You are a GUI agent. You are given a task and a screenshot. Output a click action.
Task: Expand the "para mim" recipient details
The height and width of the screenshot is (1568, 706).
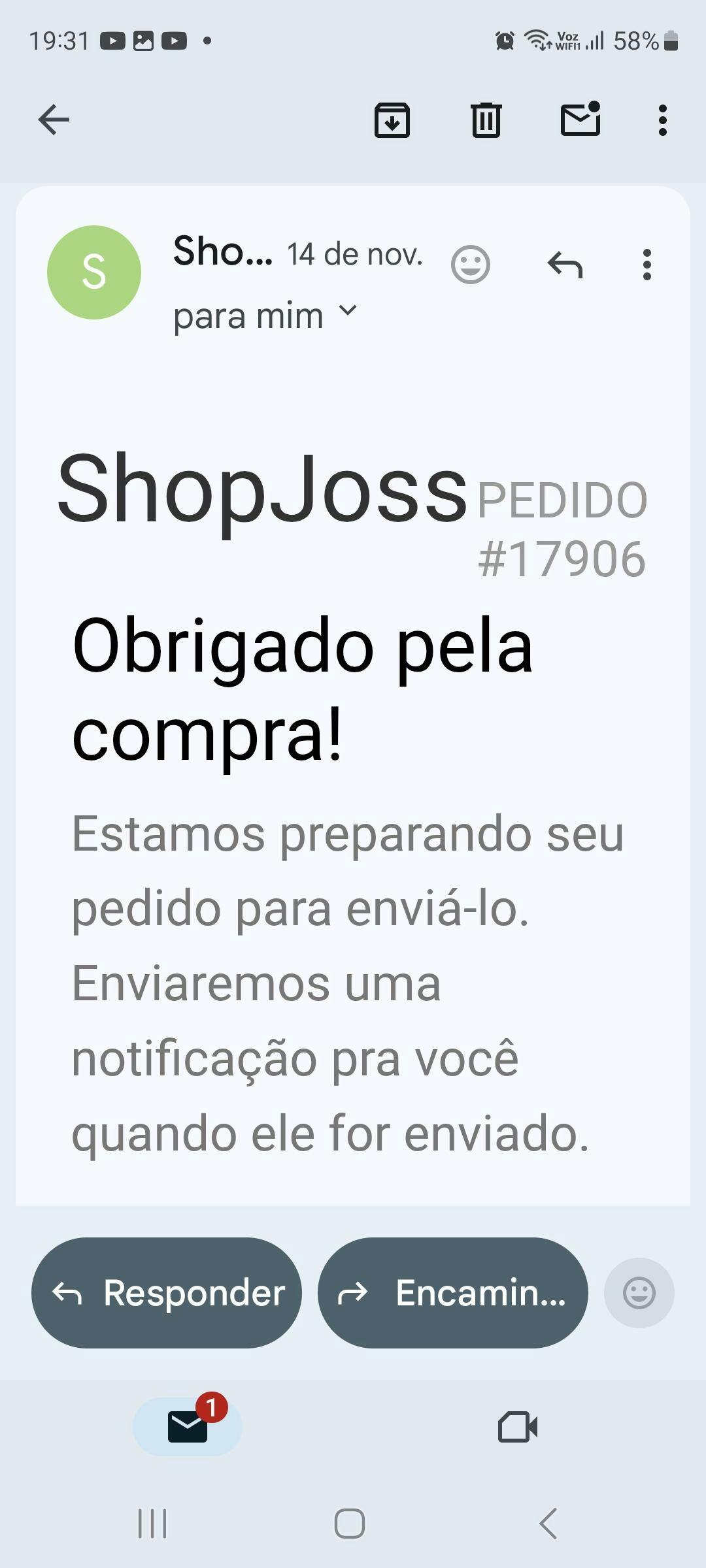[x=348, y=311]
